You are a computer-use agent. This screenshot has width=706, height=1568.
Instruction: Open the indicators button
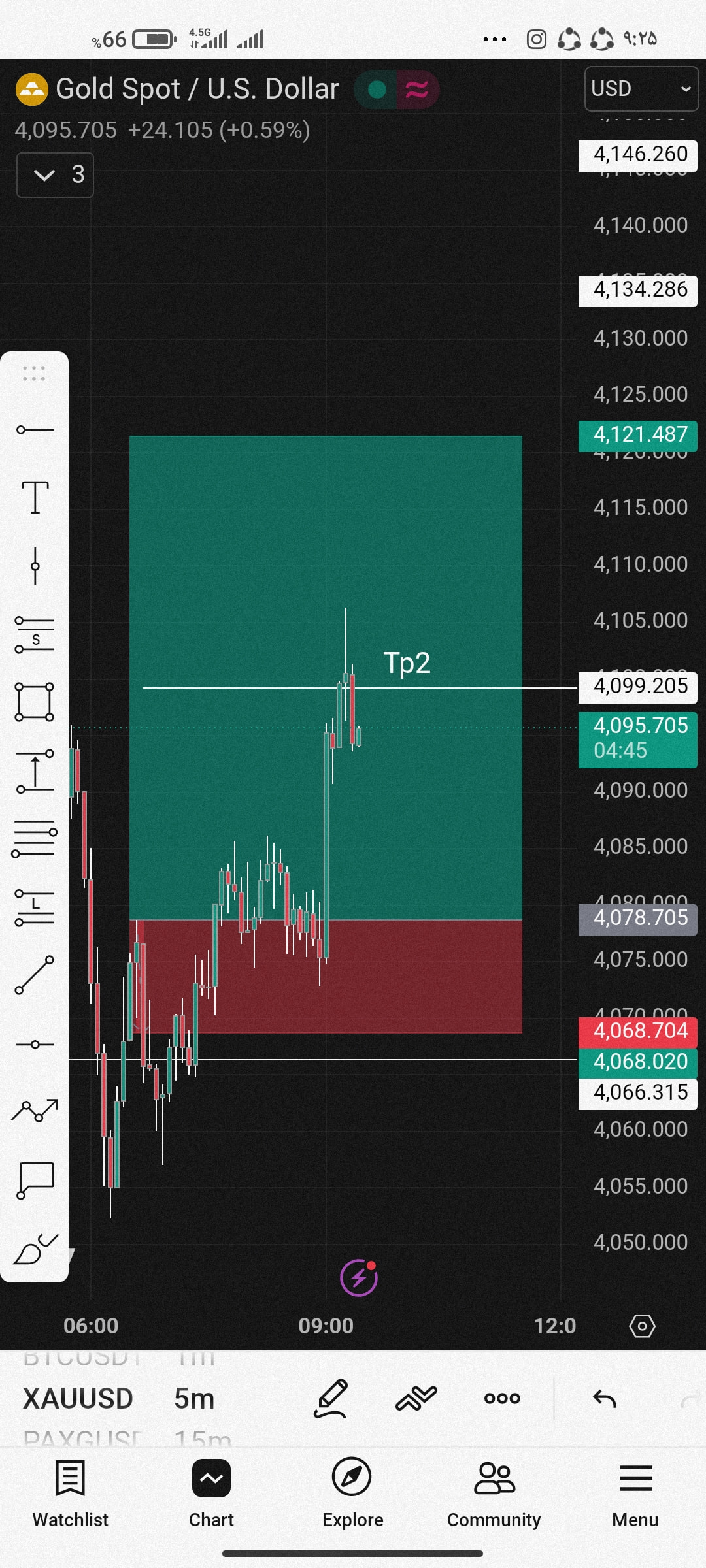(416, 1398)
